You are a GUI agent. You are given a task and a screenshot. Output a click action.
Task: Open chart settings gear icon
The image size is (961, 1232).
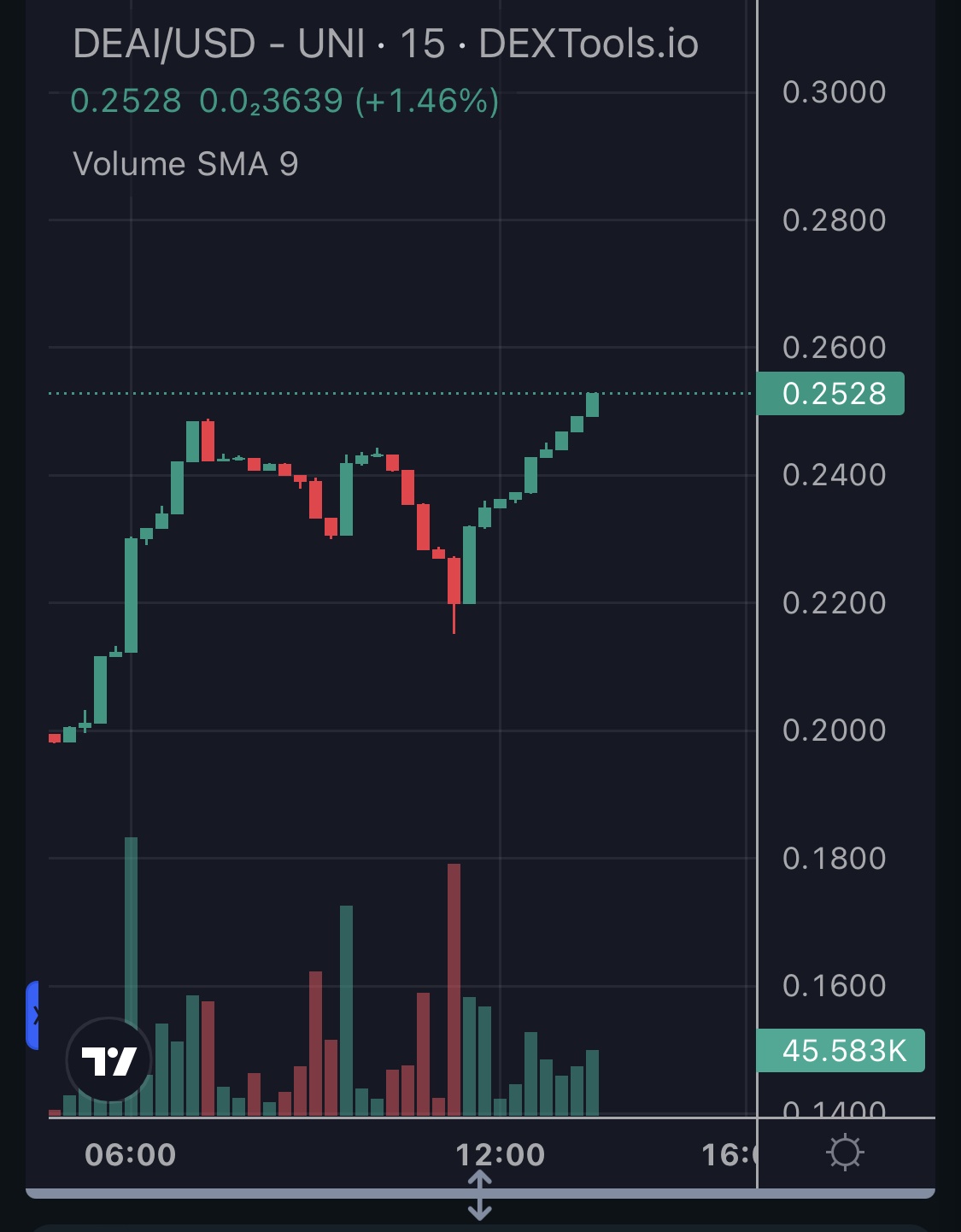(x=845, y=1153)
